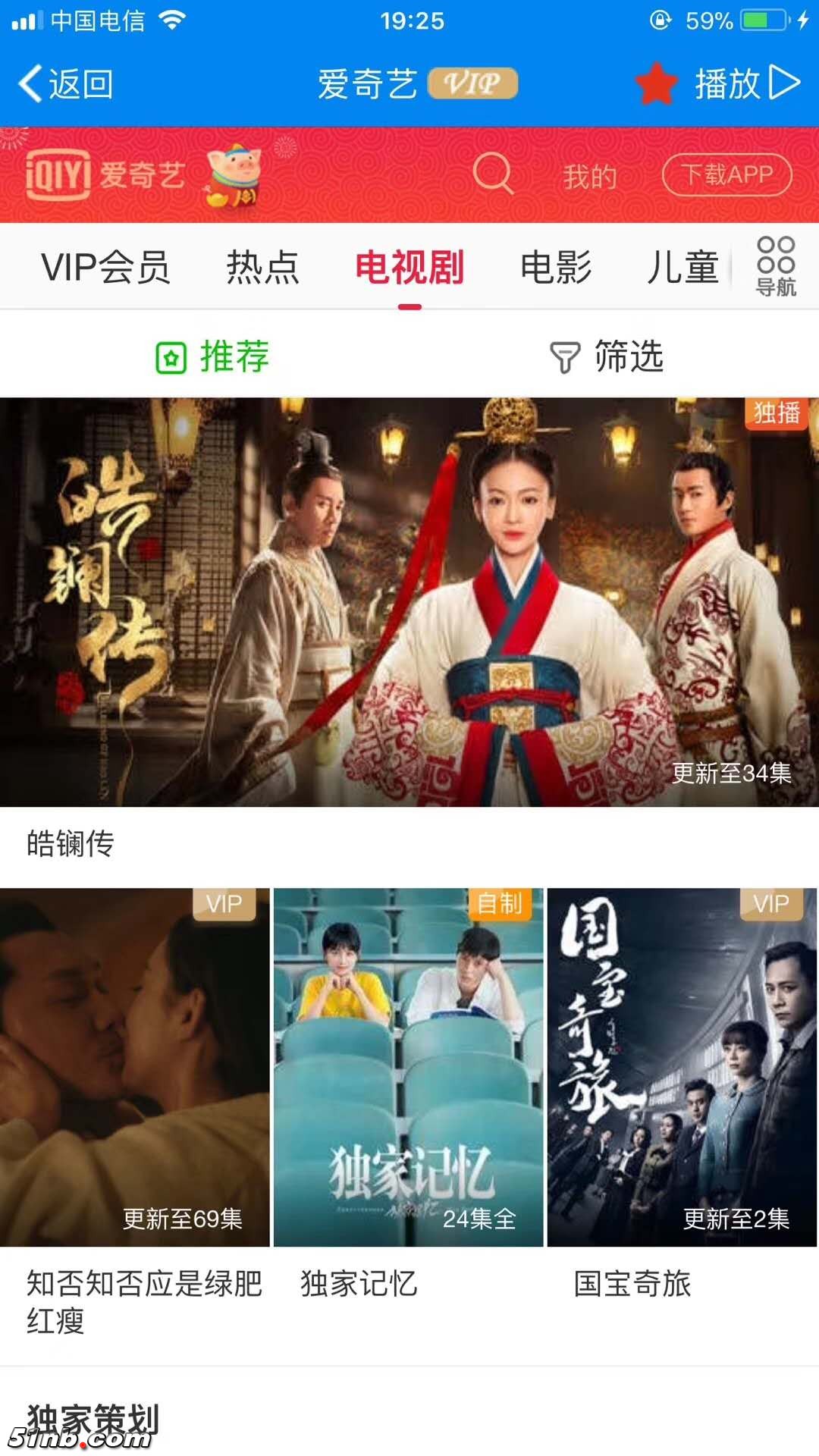This screenshot has width=819, height=1456.
Task: Switch to the VIP会员 tab
Action: click(105, 267)
